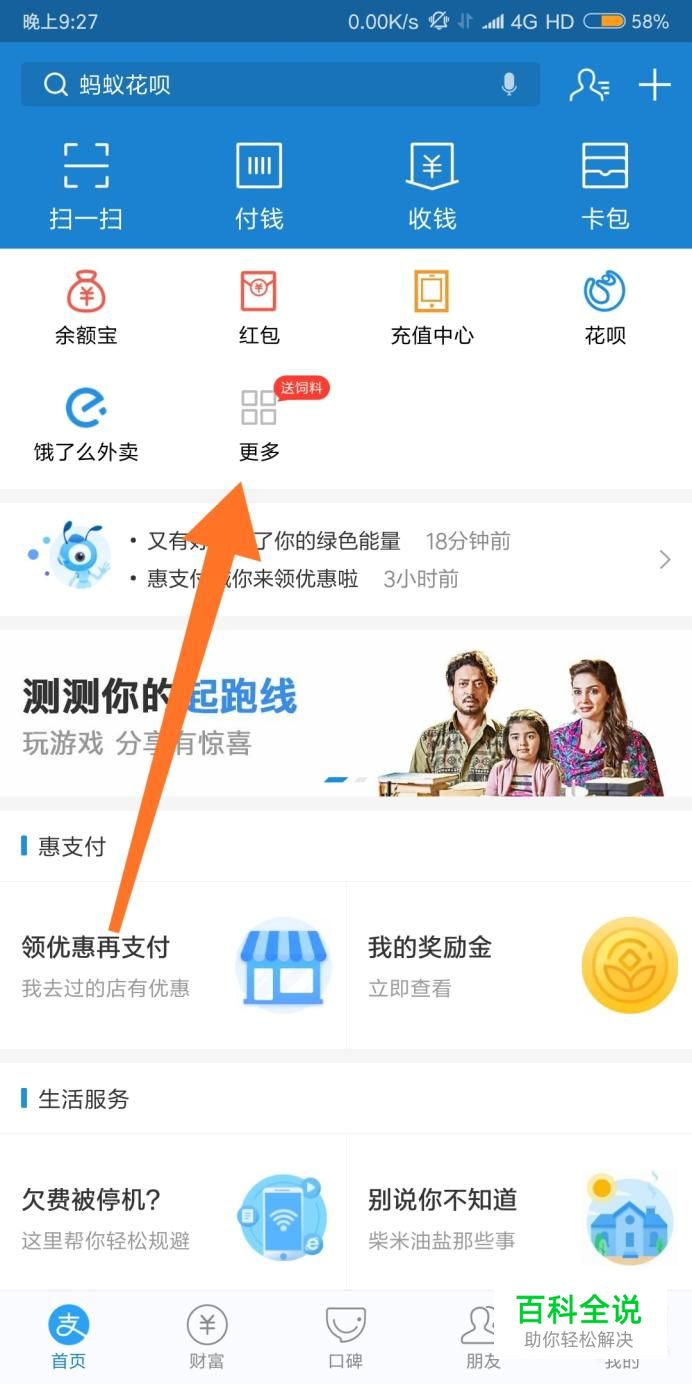Open 卡包 card wallet
692x1384 pixels.
coord(605,186)
